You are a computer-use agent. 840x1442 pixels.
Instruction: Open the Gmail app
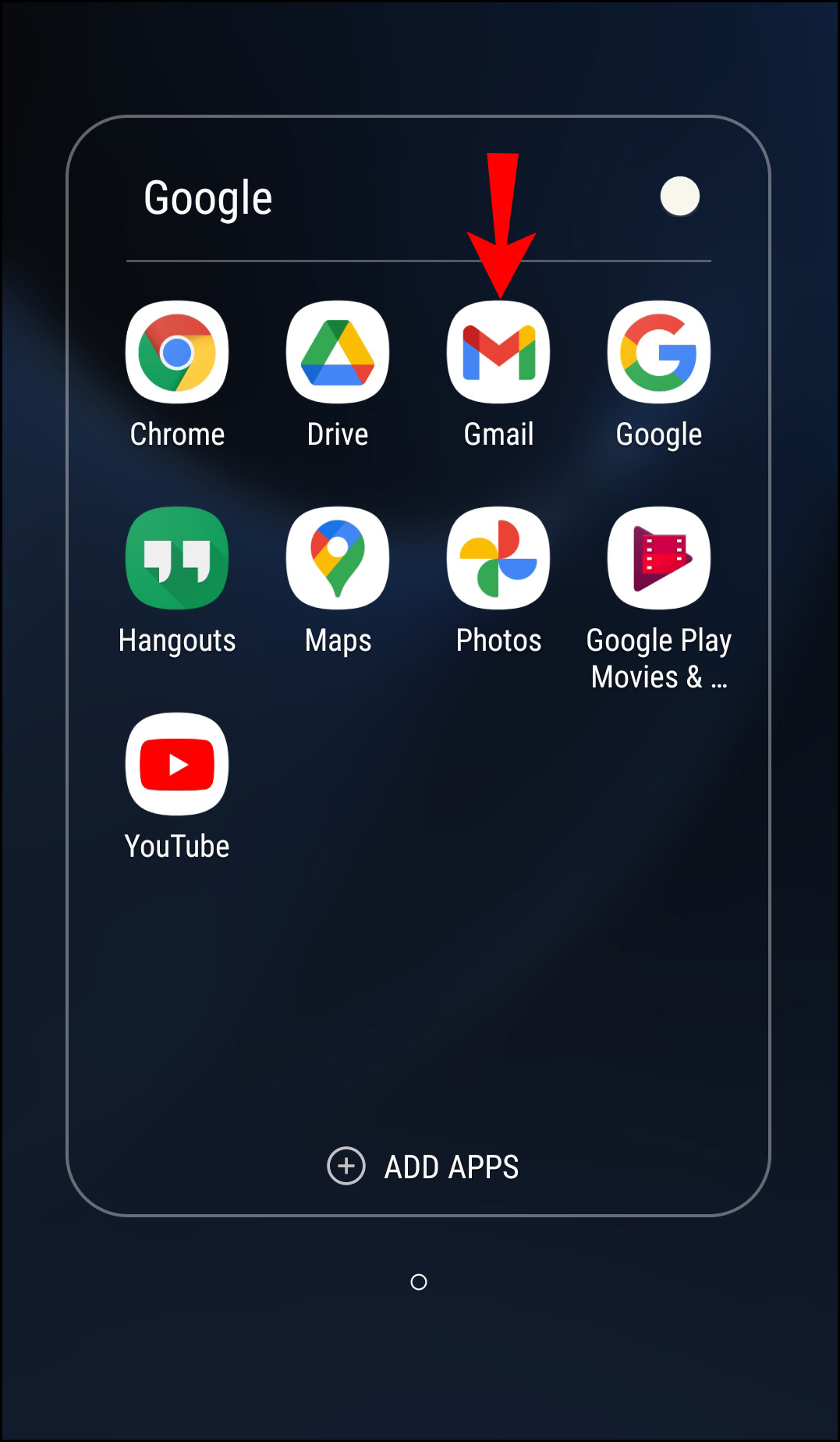pos(498,353)
